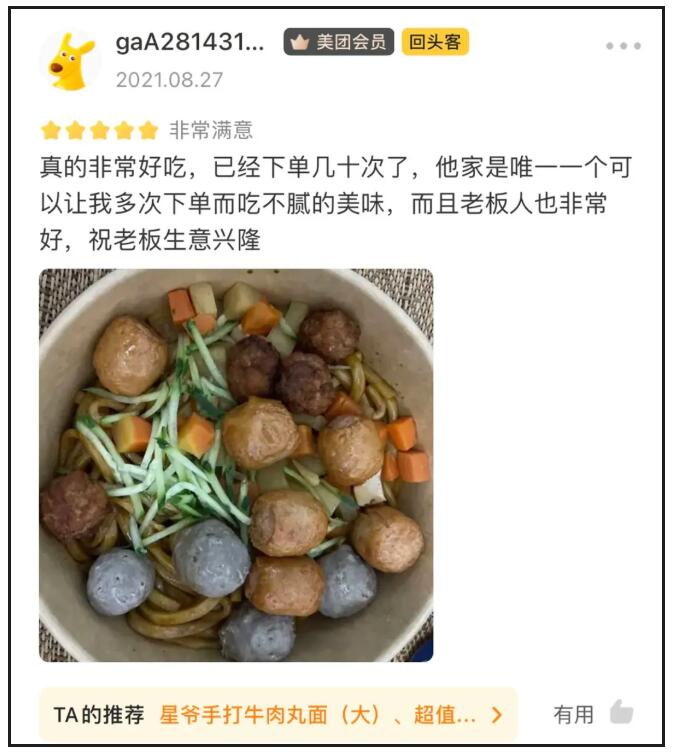The height and width of the screenshot is (756, 673).
Task: Open the three-dot overflow menu
Action: [x=623, y=46]
